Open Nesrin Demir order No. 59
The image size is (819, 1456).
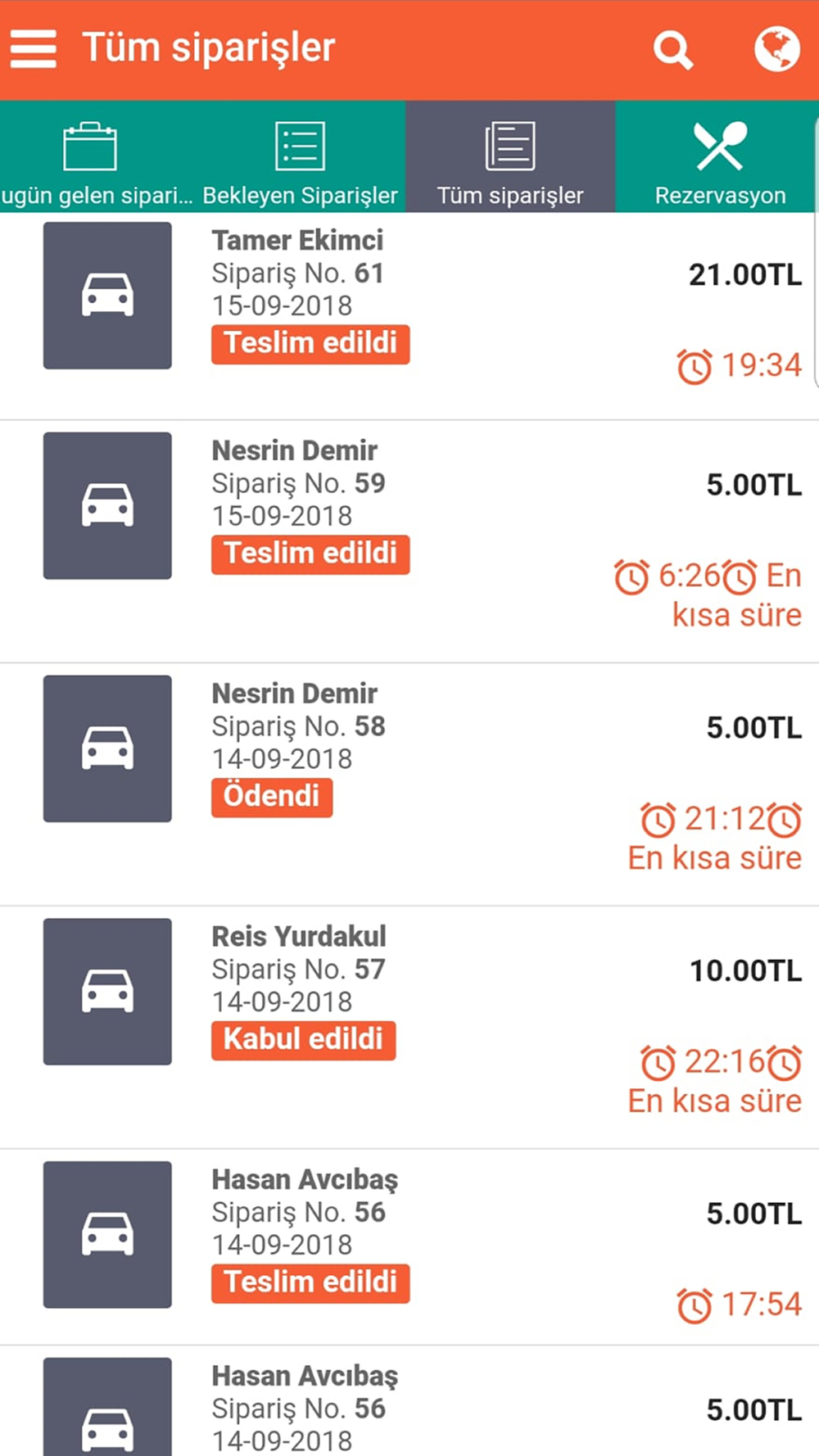coord(409,542)
